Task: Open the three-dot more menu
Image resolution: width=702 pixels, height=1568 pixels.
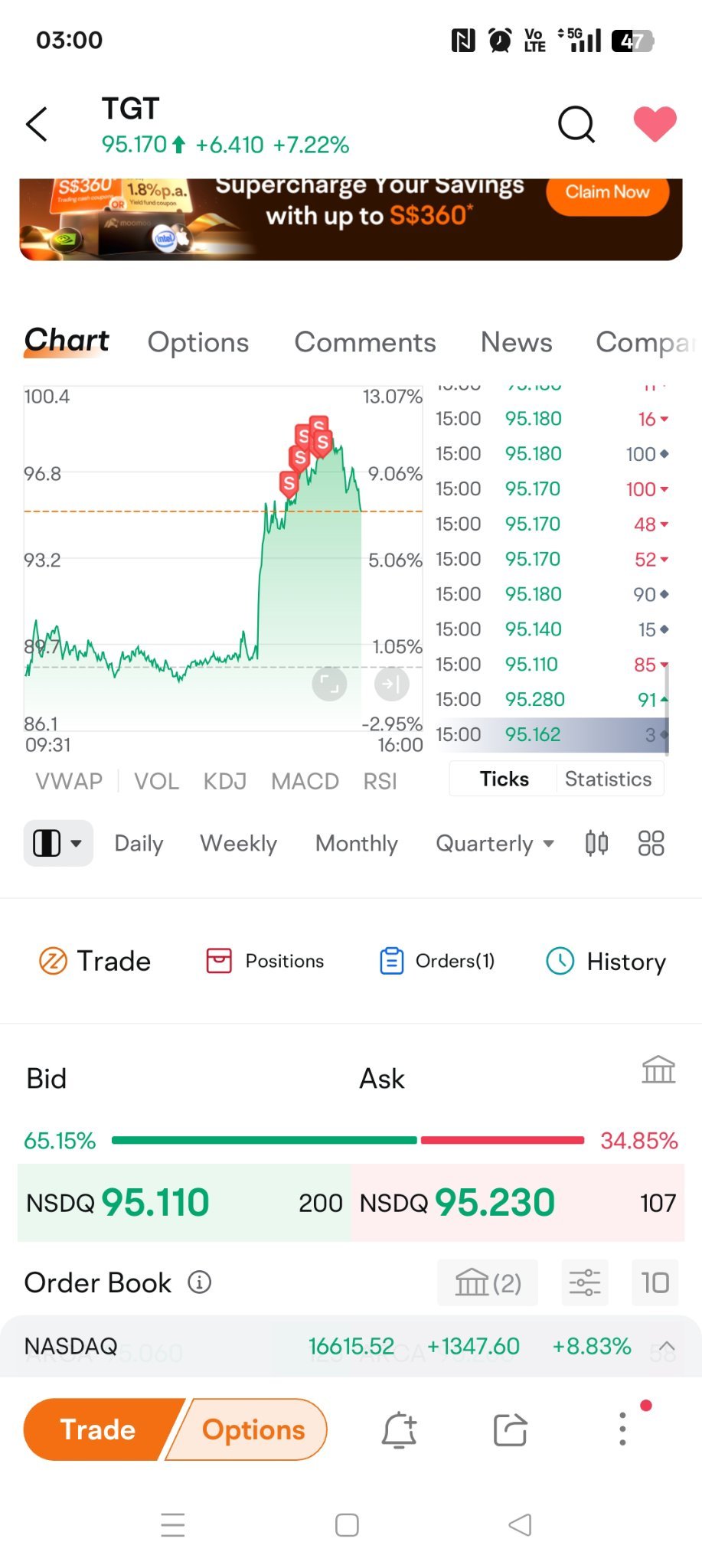Action: [622, 1429]
